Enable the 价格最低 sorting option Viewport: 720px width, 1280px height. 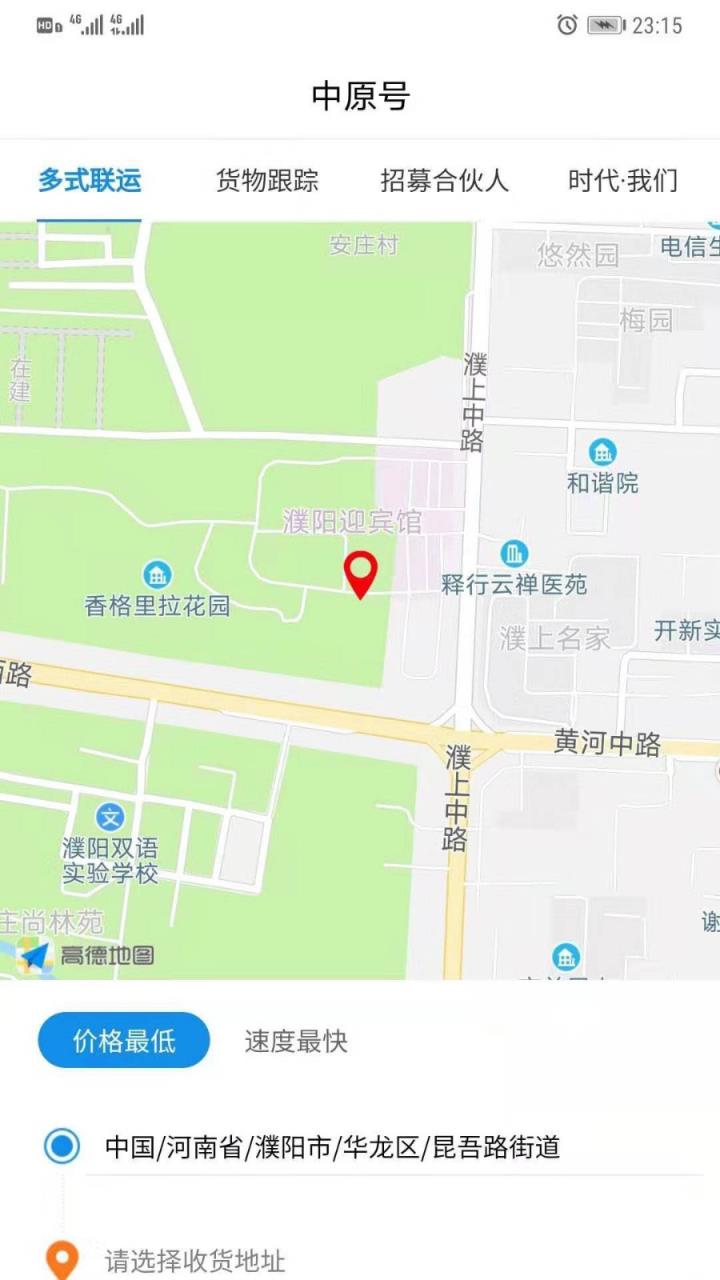click(x=123, y=1040)
